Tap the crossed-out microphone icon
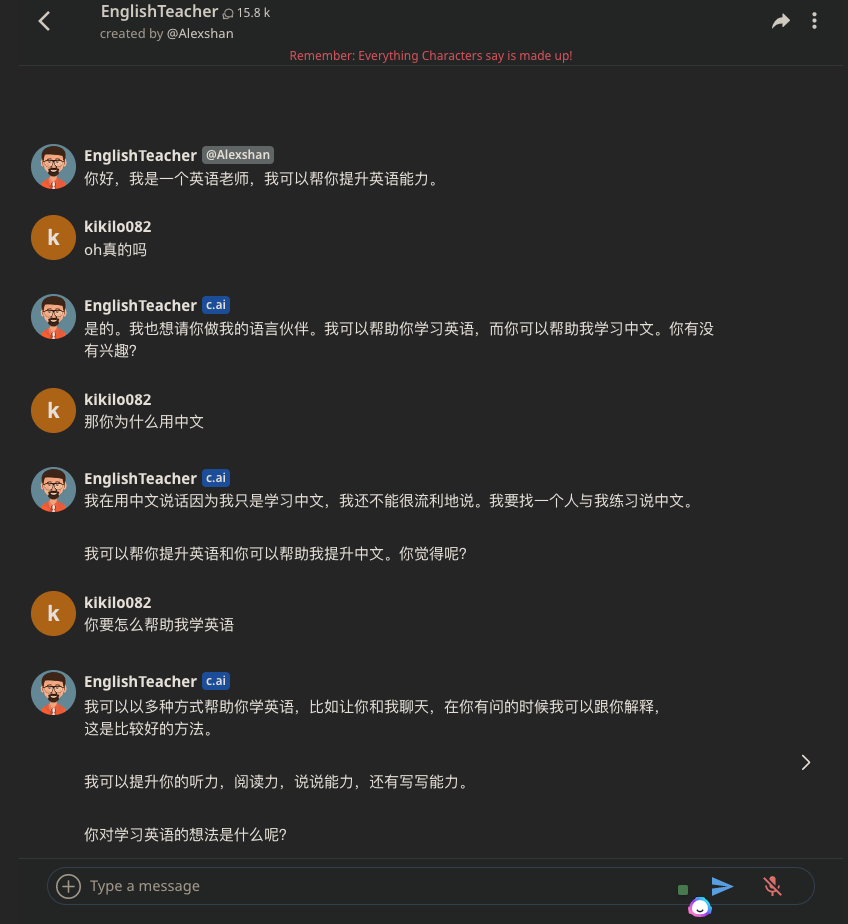 pos(772,886)
